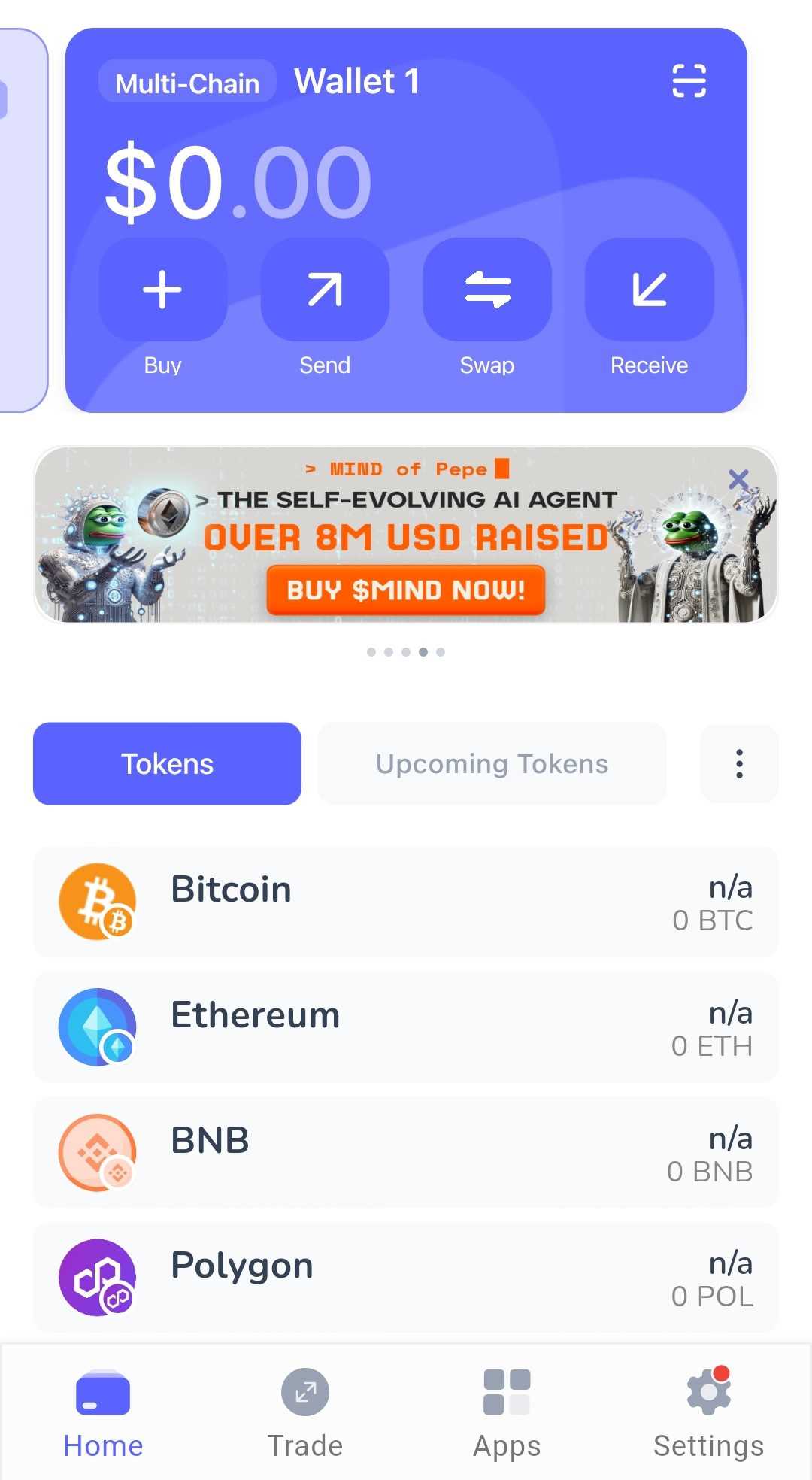Tap the Buy plus icon
This screenshot has height=1480, width=812.
click(x=162, y=291)
